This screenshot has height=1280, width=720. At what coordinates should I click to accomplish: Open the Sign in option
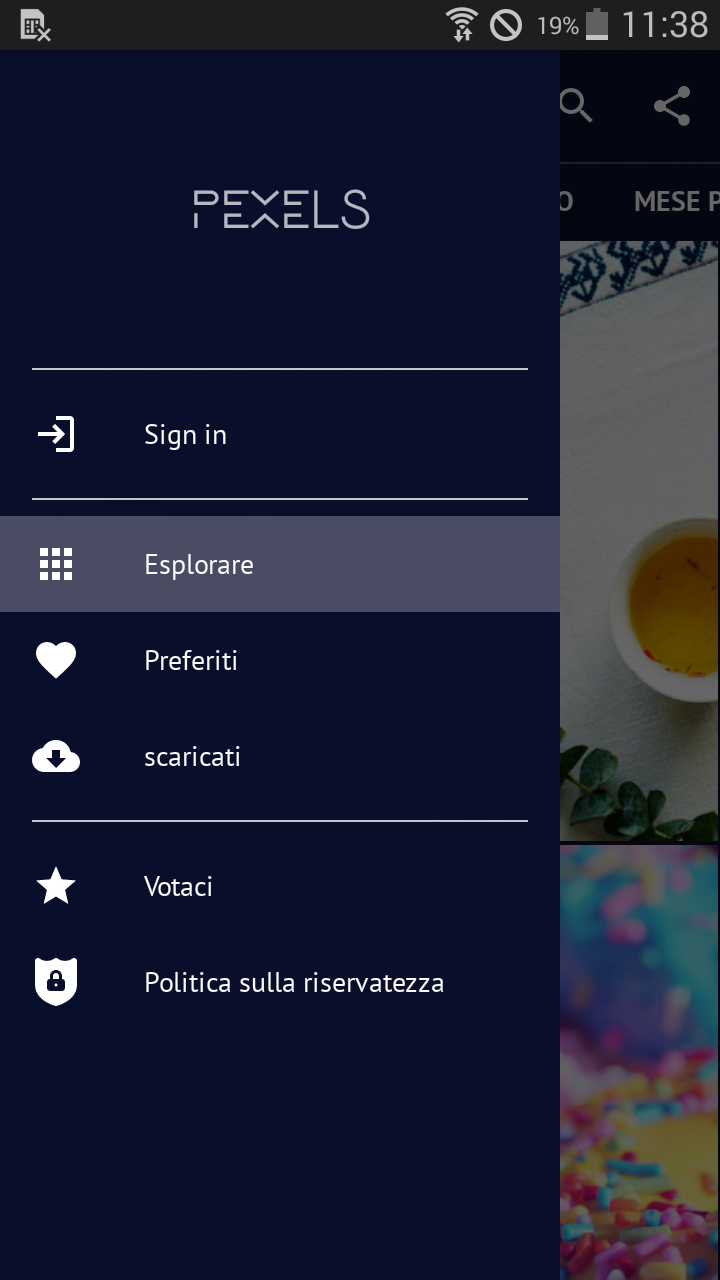click(x=280, y=434)
